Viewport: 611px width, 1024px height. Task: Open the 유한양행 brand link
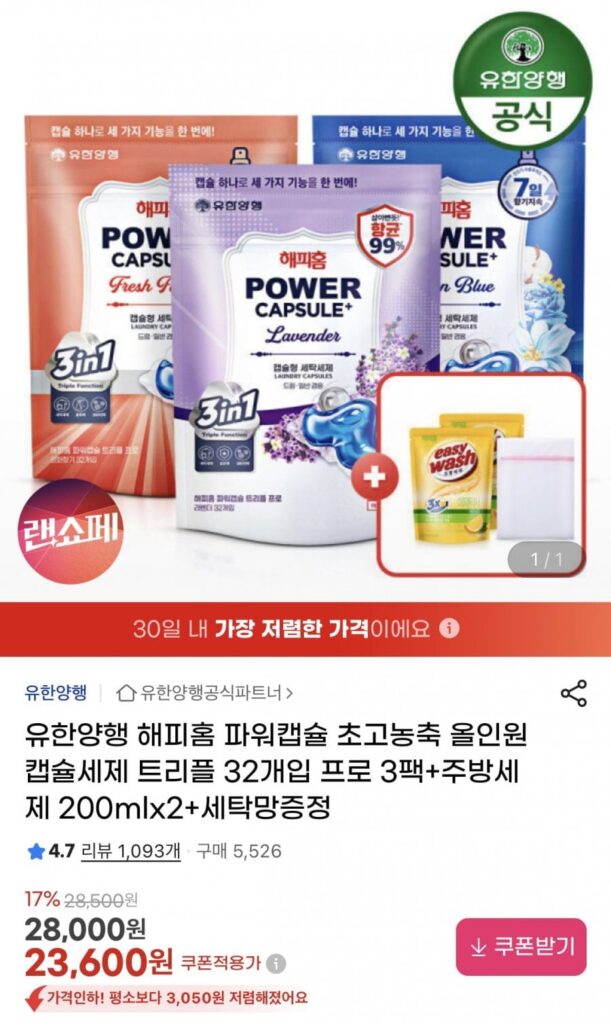[x=56, y=692]
